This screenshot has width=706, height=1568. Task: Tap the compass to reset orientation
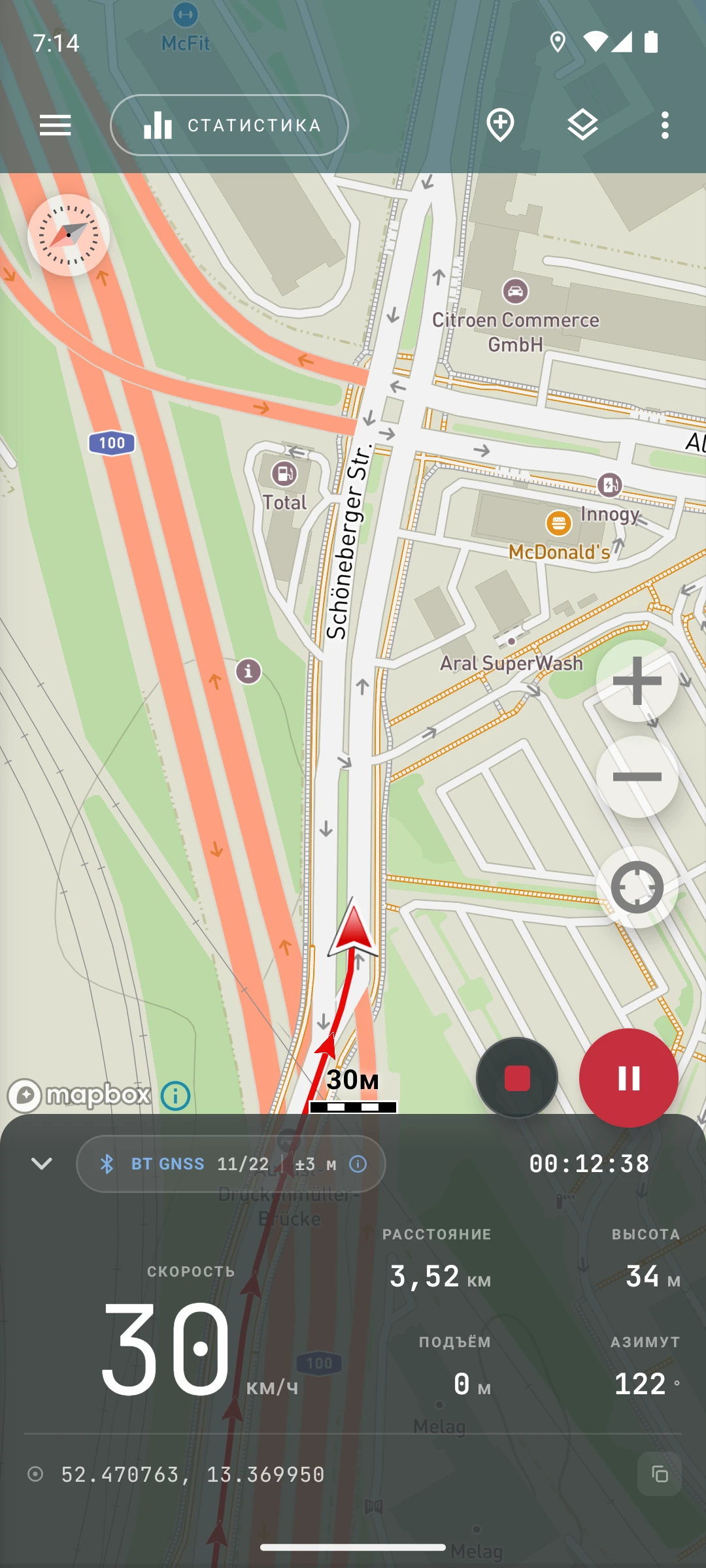69,235
